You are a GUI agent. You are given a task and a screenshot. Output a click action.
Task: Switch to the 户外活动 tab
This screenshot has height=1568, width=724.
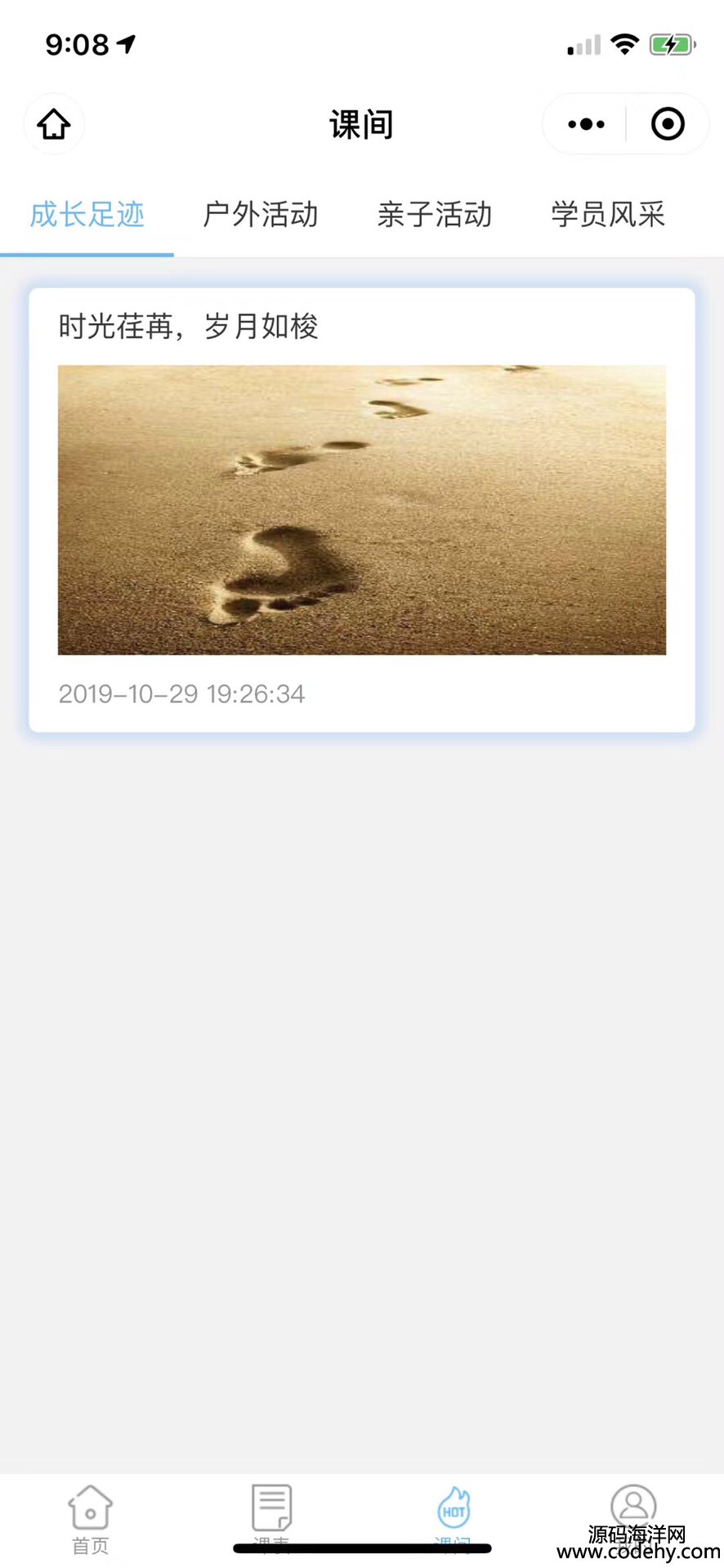pyautogui.click(x=261, y=215)
